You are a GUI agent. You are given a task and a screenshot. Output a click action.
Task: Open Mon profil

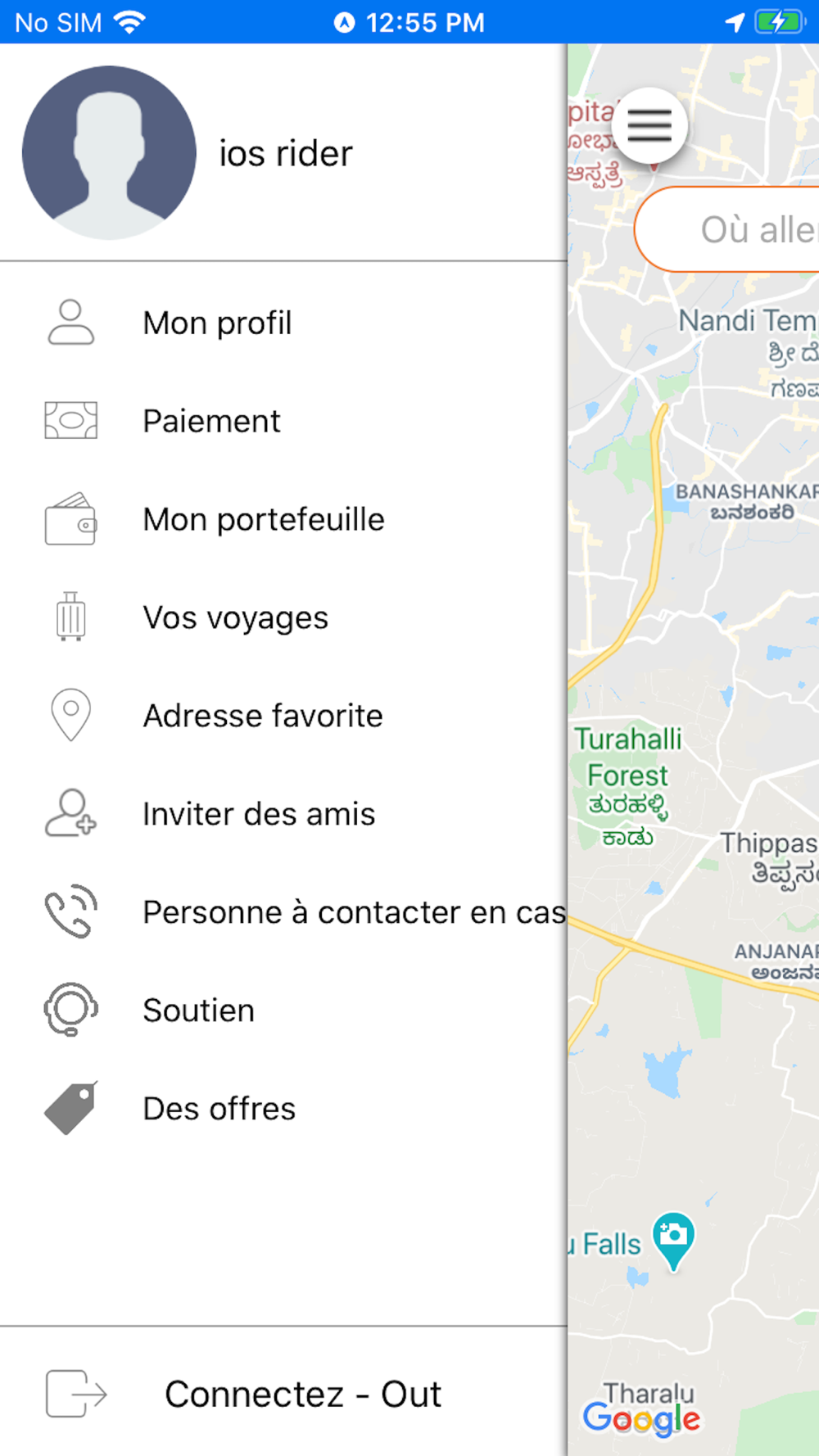[x=283, y=323]
